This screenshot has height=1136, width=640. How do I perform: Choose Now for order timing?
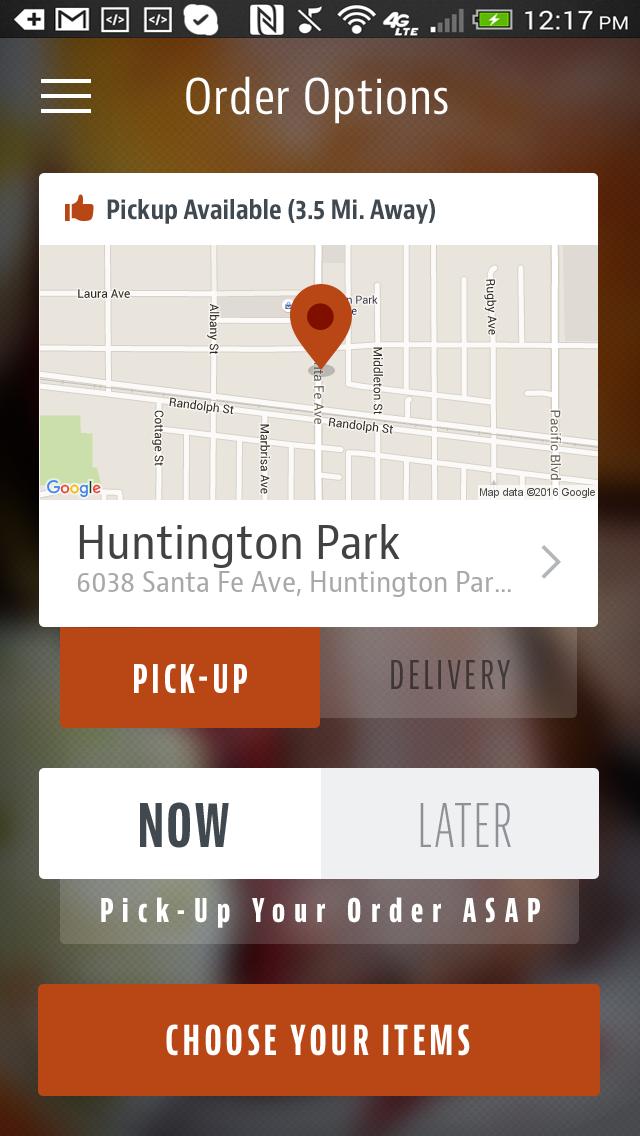click(x=181, y=824)
